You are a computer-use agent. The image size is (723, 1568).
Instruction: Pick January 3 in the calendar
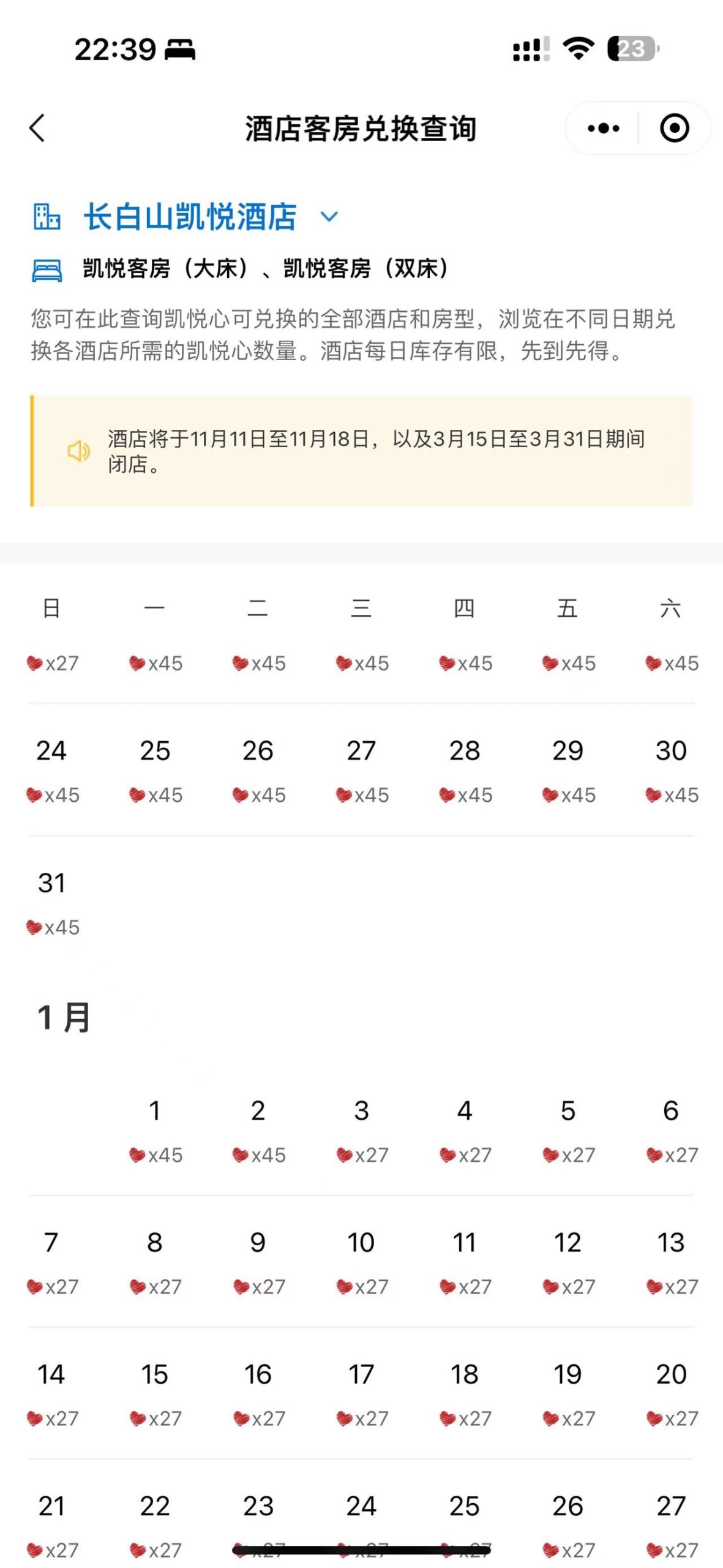361,1127
